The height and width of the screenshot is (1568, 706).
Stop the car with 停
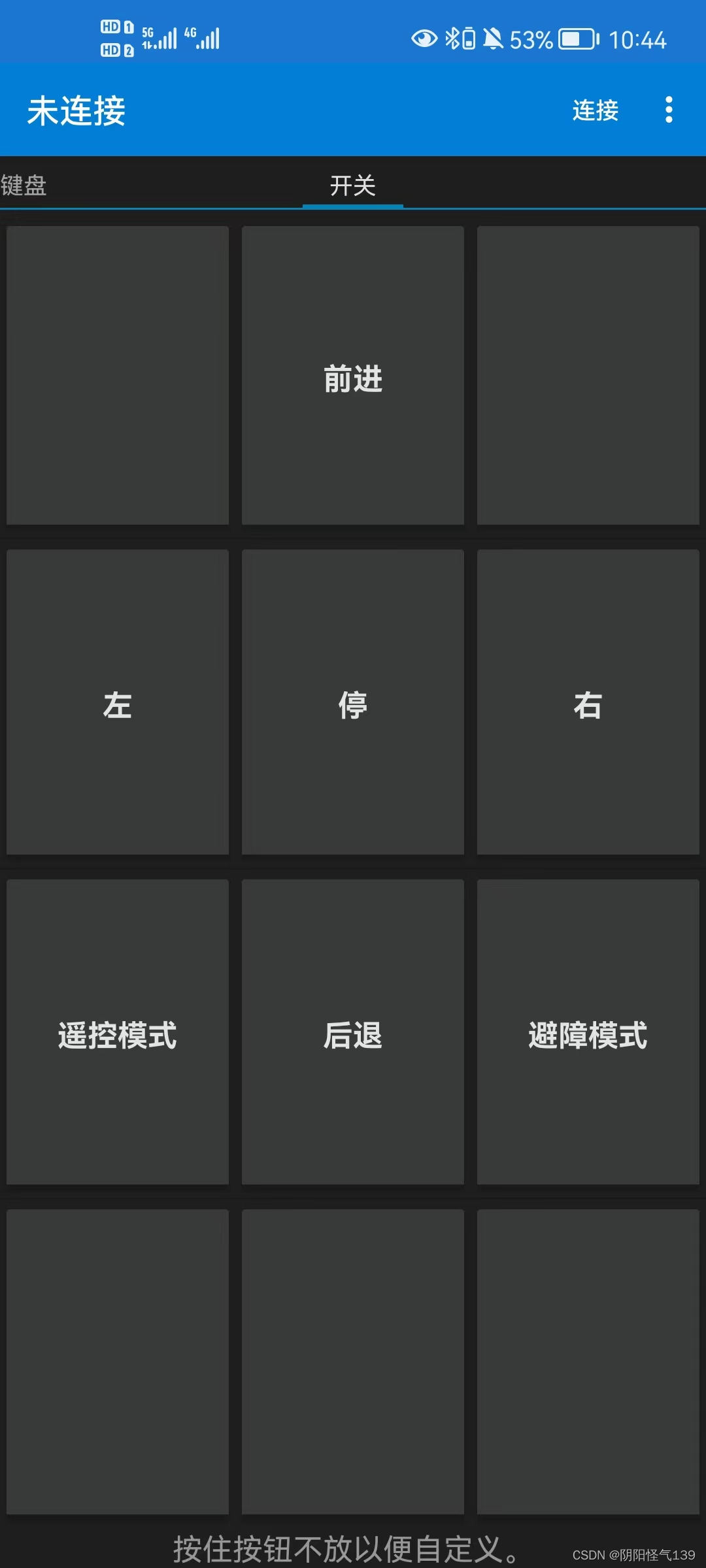[x=353, y=702]
